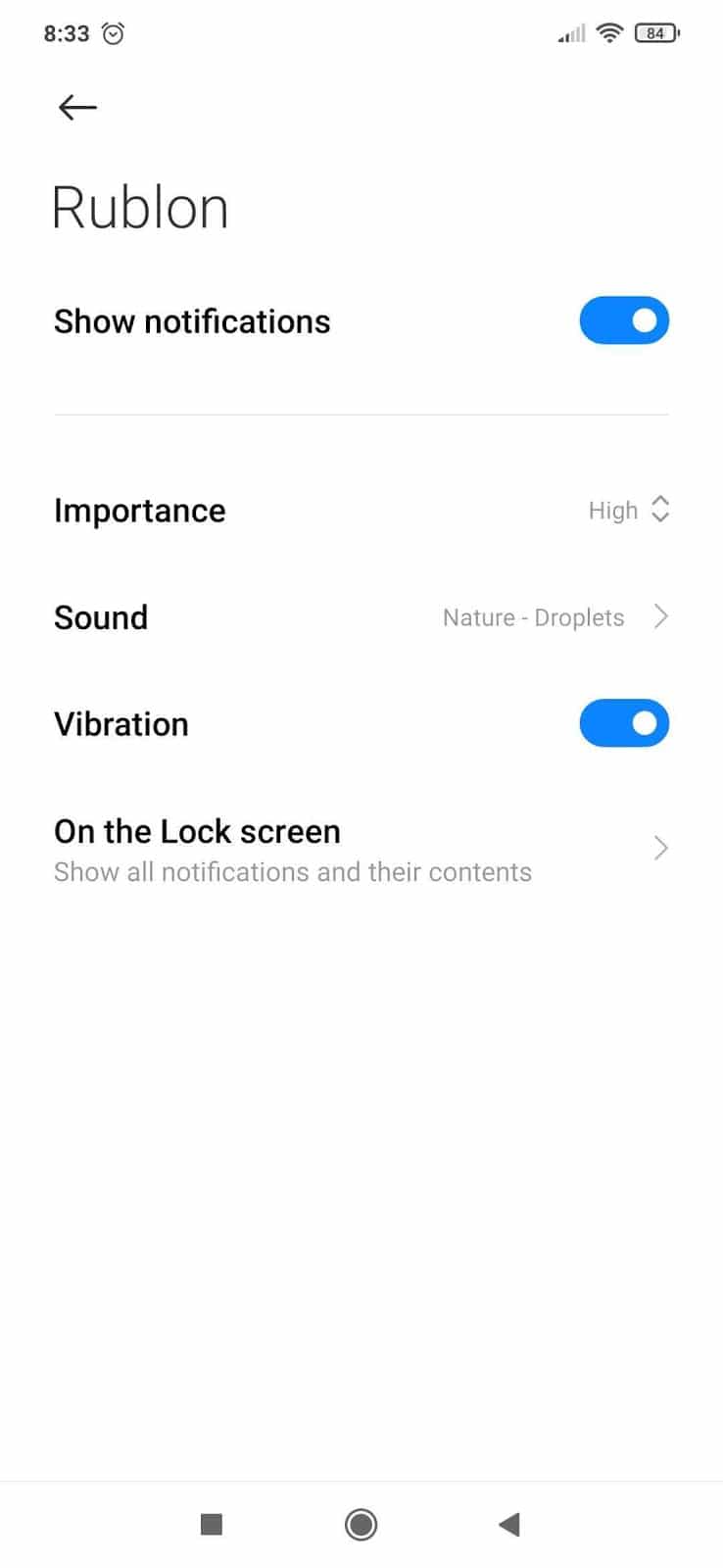Turn off Show notifications switch
Viewport: 723px width, 1568px height.
coord(624,320)
